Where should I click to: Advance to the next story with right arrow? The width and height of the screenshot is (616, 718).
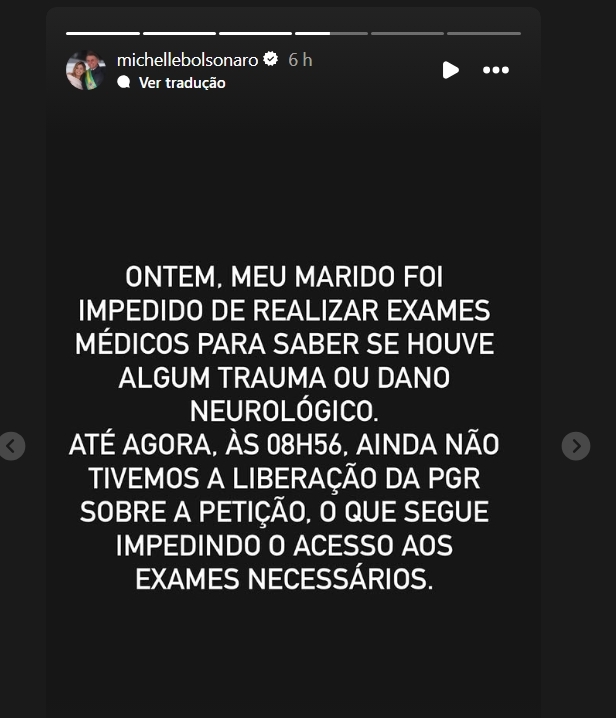(x=575, y=446)
